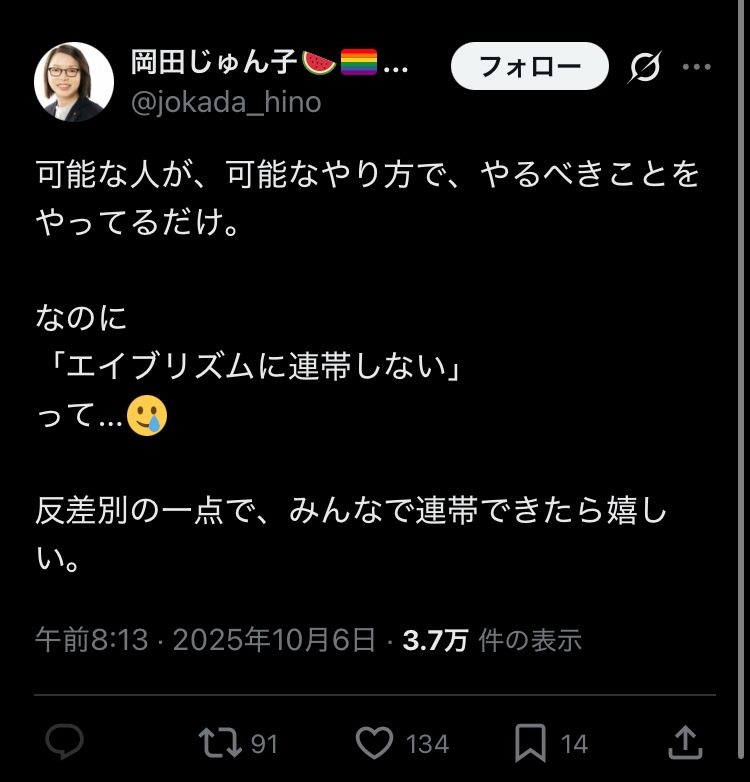The width and height of the screenshot is (750, 782).
Task: Repost the tweet showing 91 reposts
Action: [x=219, y=742]
